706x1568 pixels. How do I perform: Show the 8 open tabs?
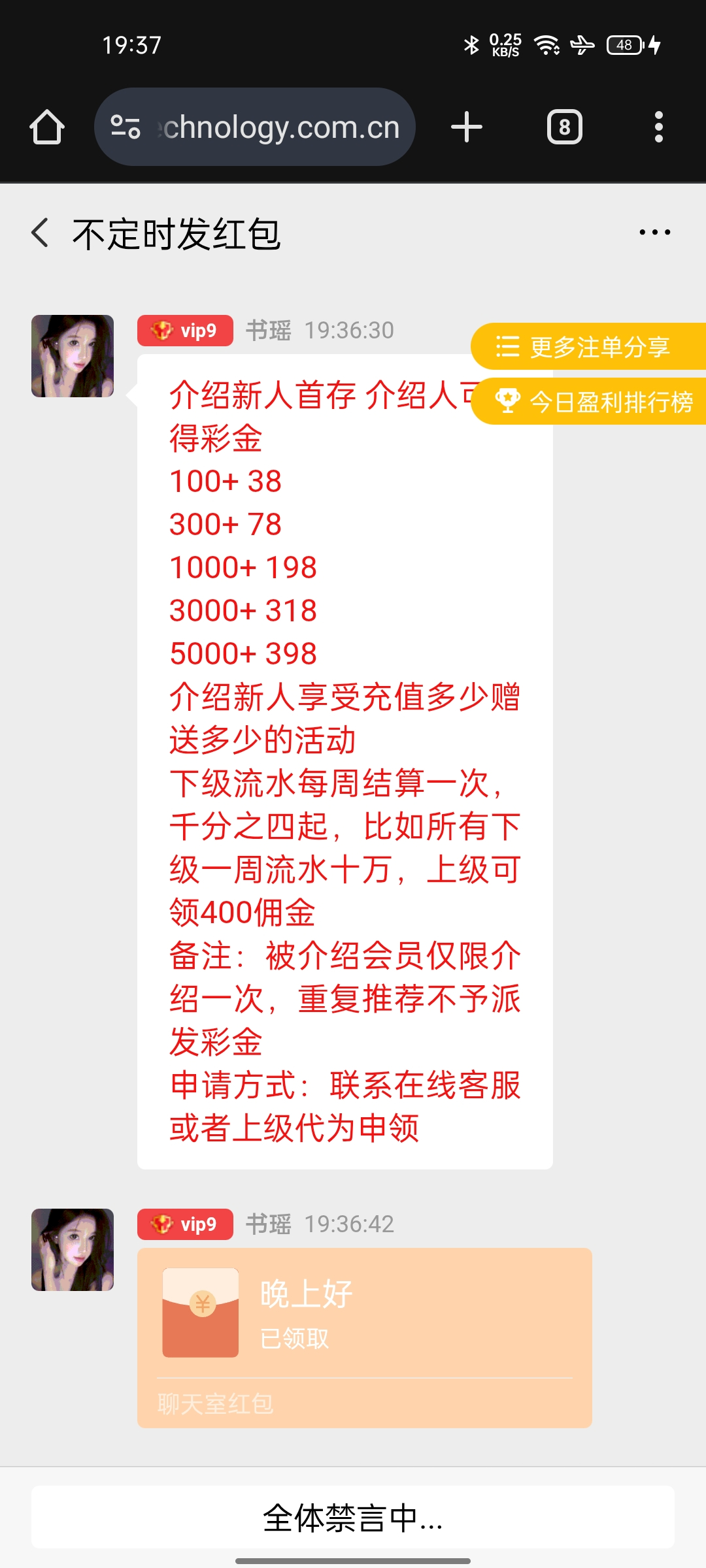564,127
